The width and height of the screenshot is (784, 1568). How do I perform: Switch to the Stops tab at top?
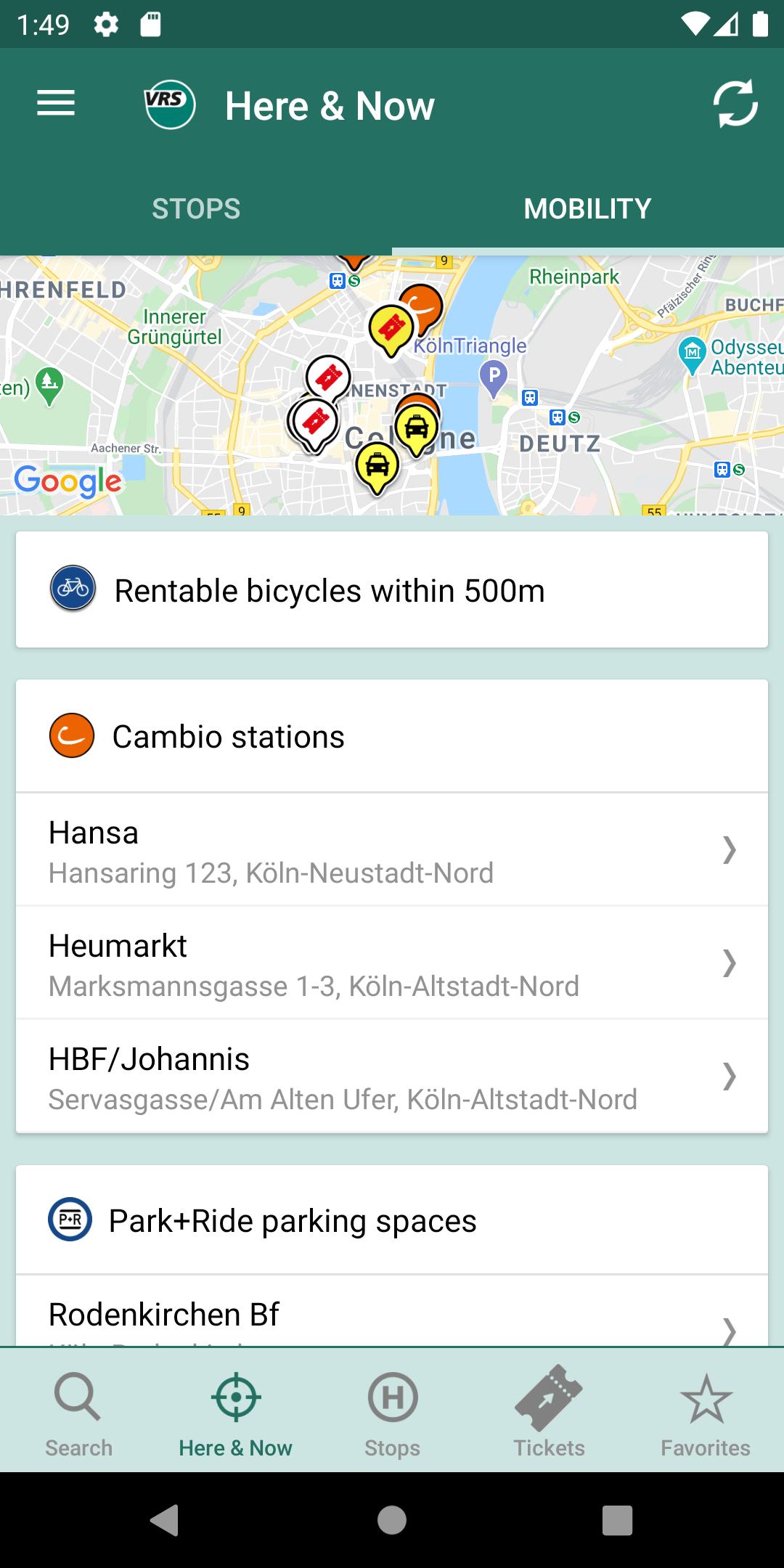[196, 209]
